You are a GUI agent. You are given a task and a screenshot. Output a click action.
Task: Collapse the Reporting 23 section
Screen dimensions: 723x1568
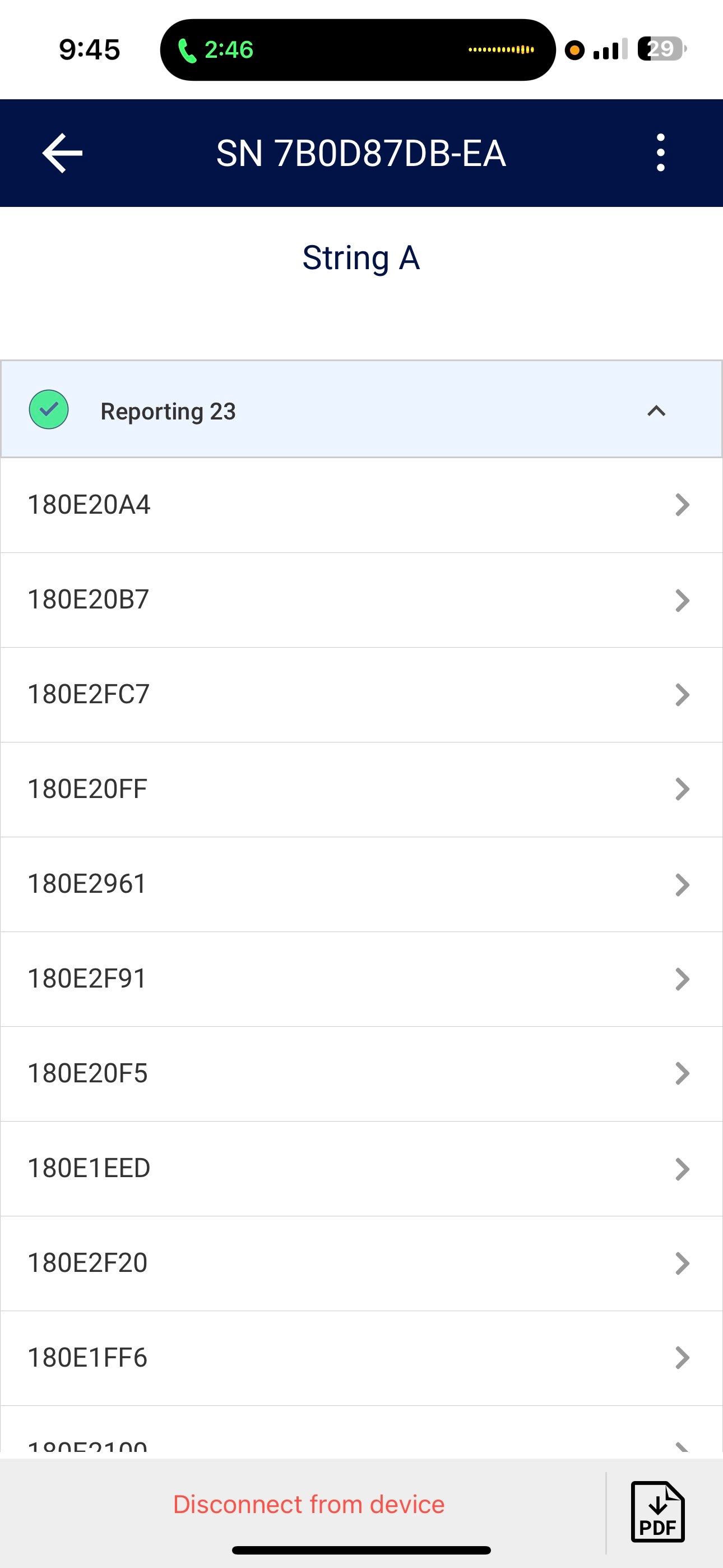(655, 411)
